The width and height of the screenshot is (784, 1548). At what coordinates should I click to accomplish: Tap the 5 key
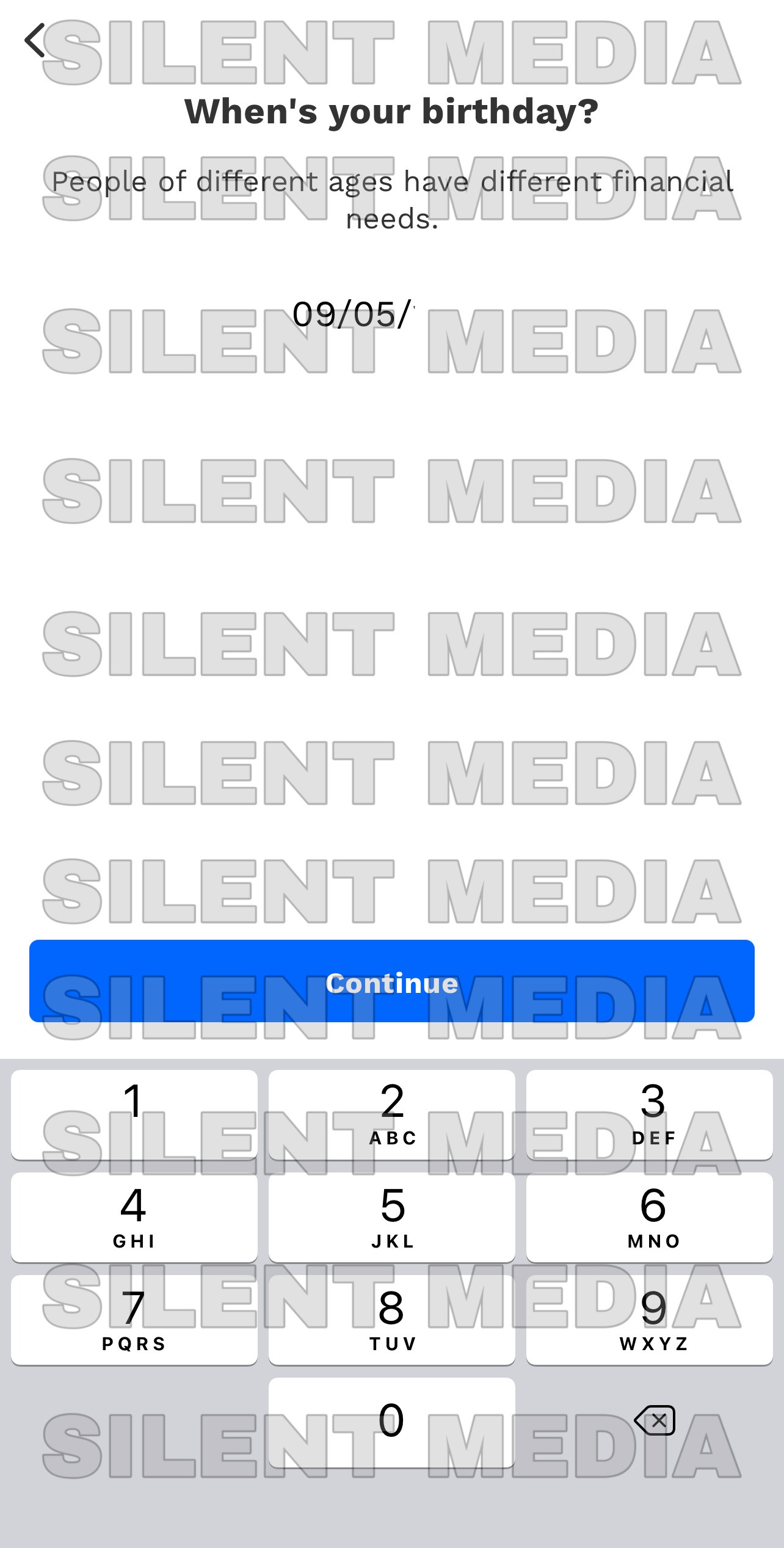[392, 1216]
